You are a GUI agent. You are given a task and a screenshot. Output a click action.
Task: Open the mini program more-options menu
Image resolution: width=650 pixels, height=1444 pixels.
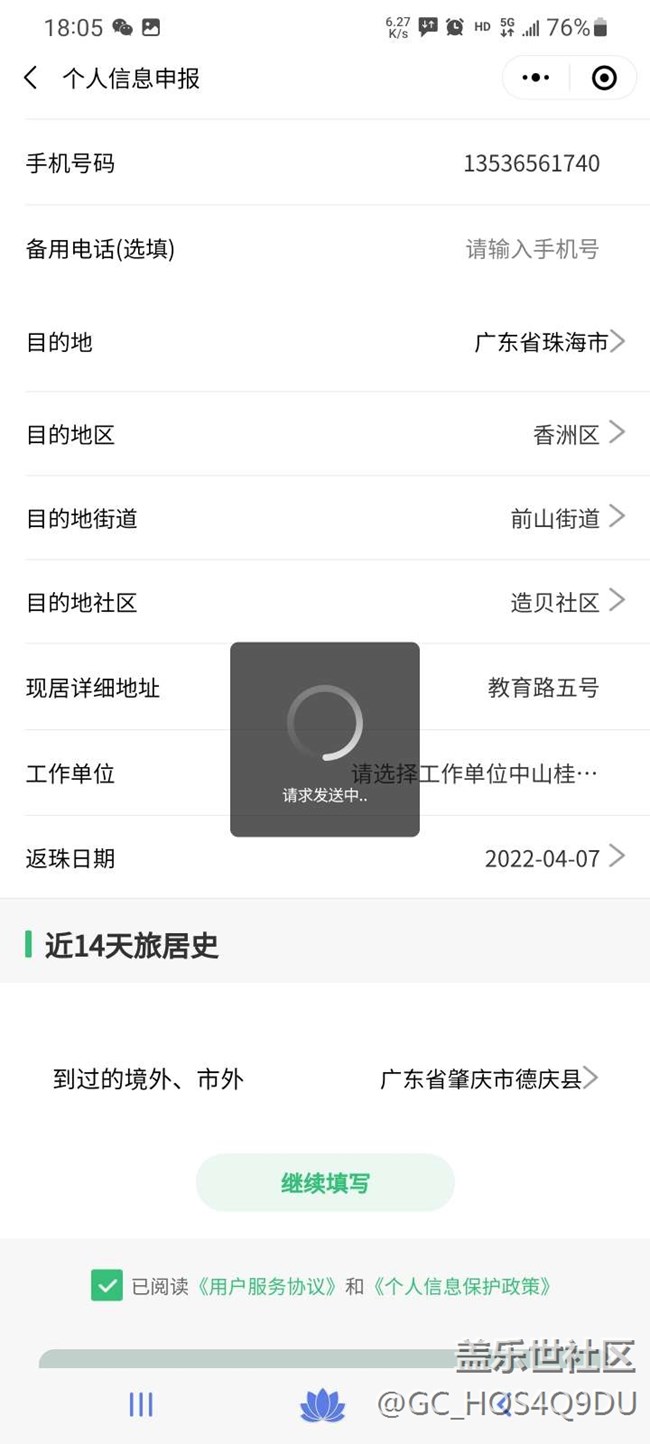tap(536, 78)
